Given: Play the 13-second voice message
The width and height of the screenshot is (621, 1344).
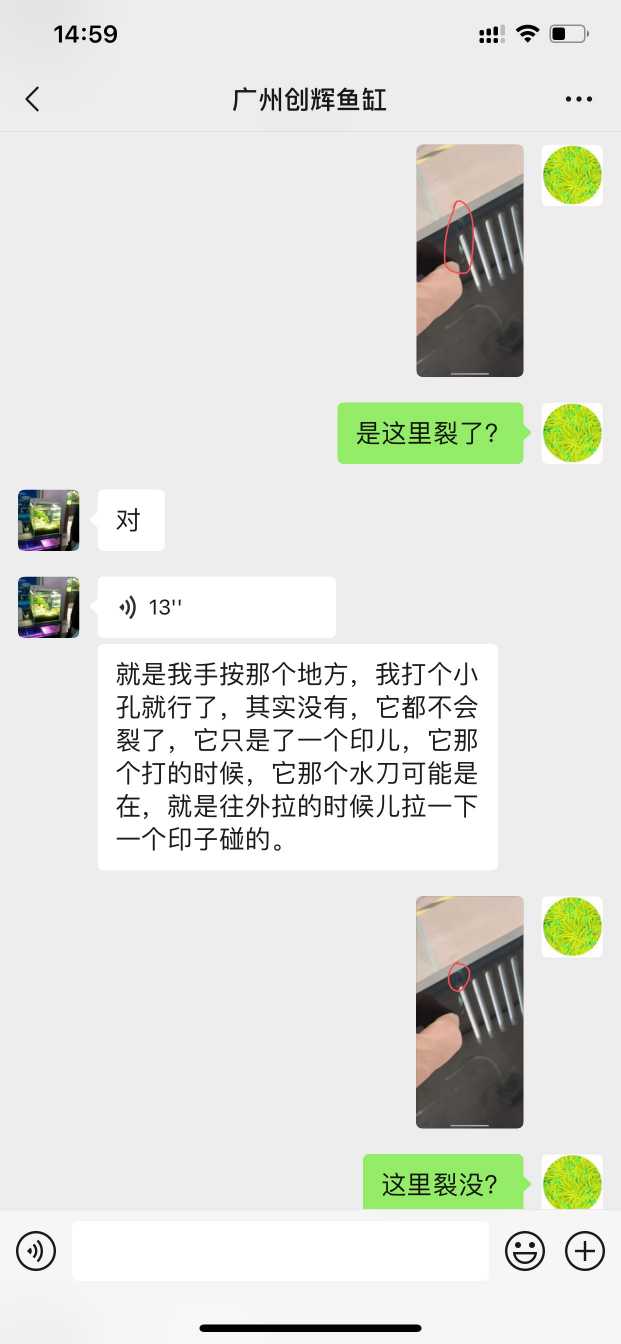Looking at the screenshot, I should click(216, 607).
